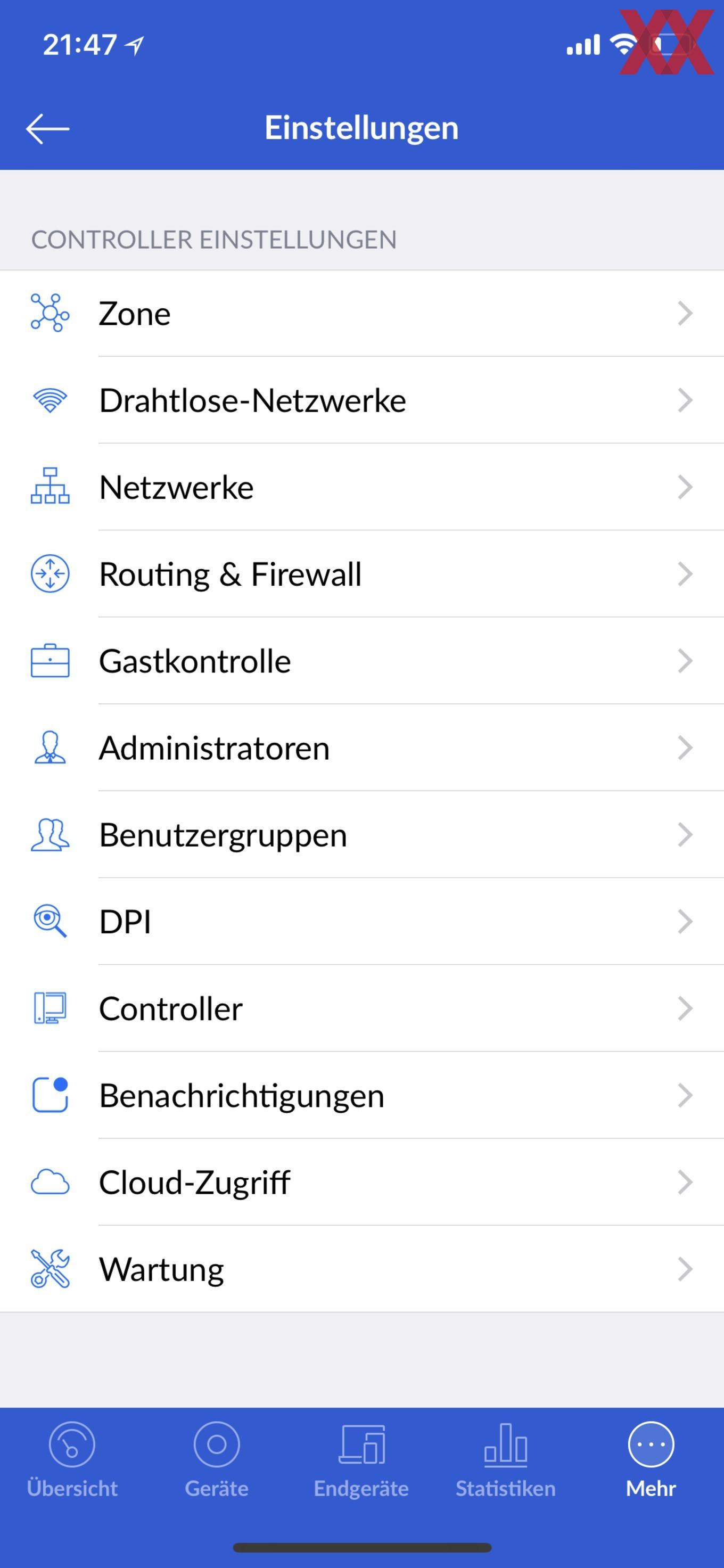The width and height of the screenshot is (724, 1568).
Task: Open the Administratoren row
Action: 362,748
